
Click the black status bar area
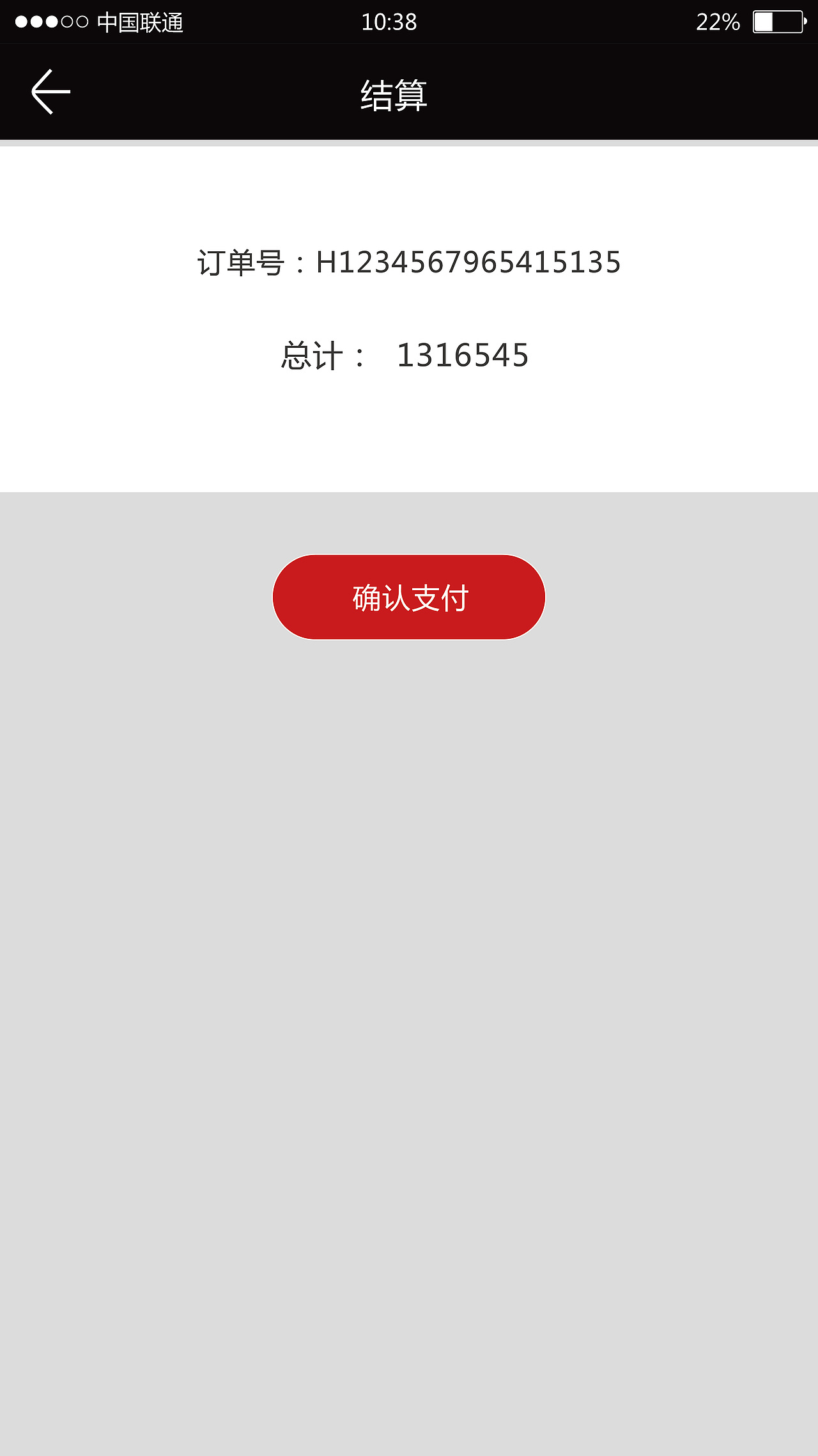pos(409,21)
